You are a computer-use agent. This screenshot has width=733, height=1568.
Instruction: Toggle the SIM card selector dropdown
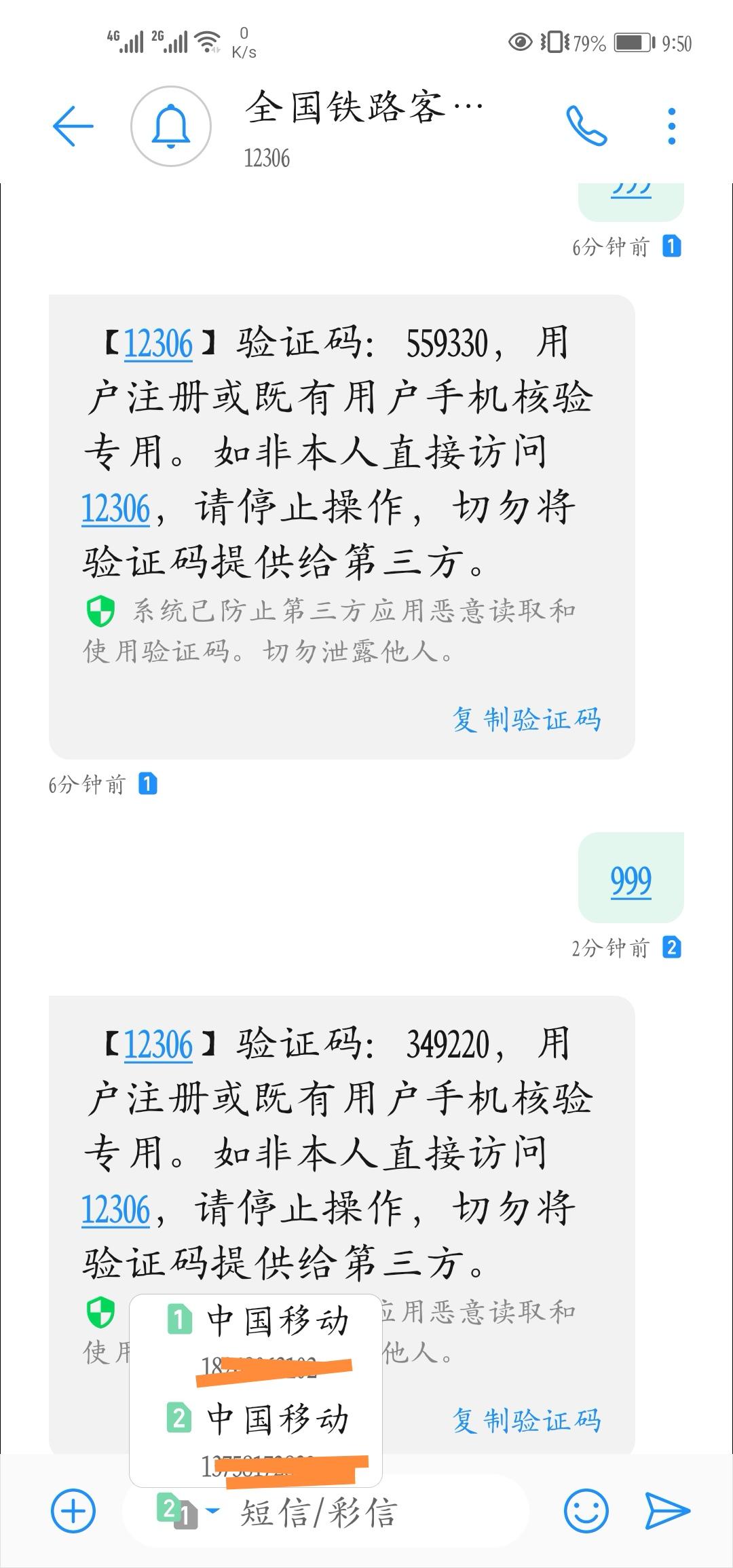187,1511
